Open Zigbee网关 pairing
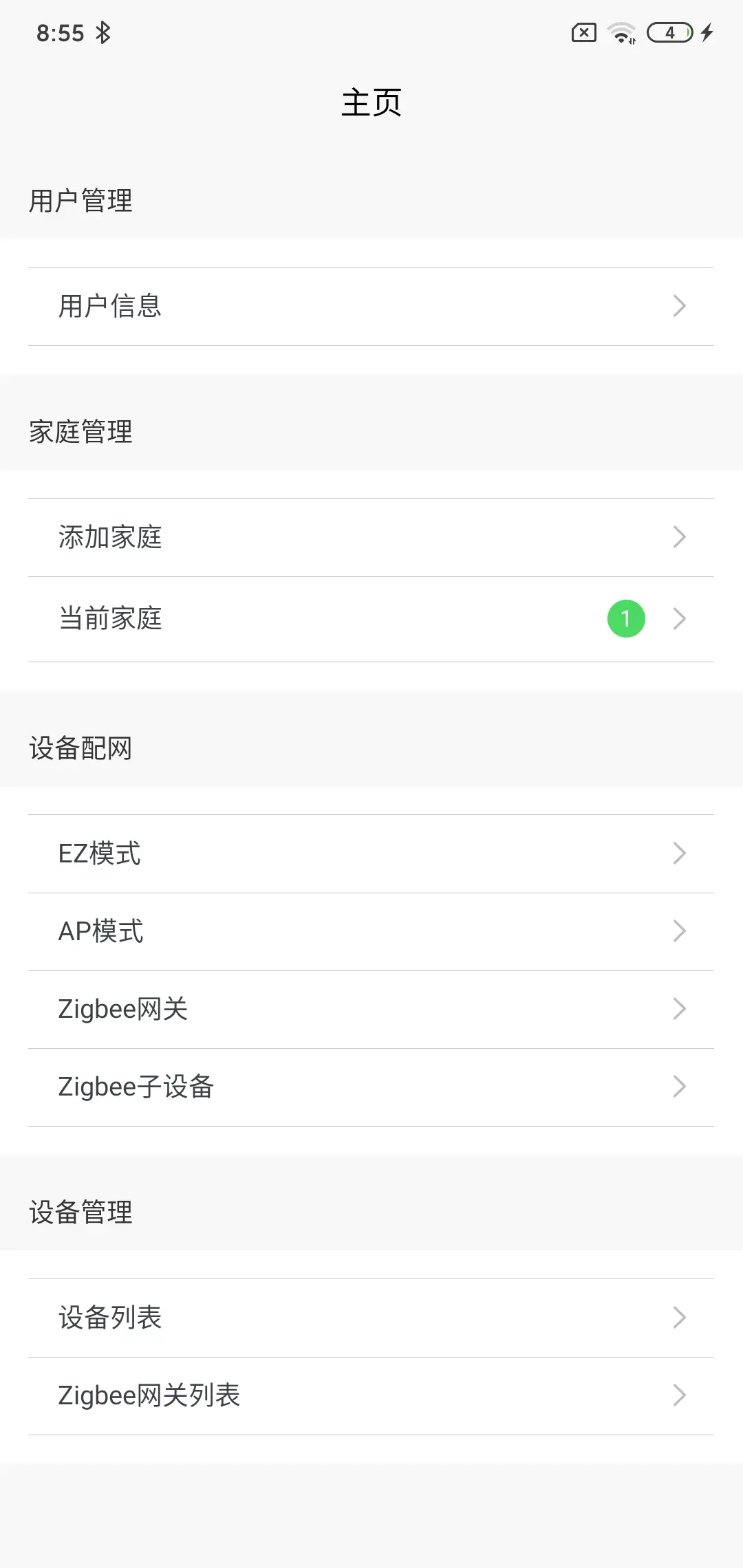The width and height of the screenshot is (743, 1568). [371, 1009]
